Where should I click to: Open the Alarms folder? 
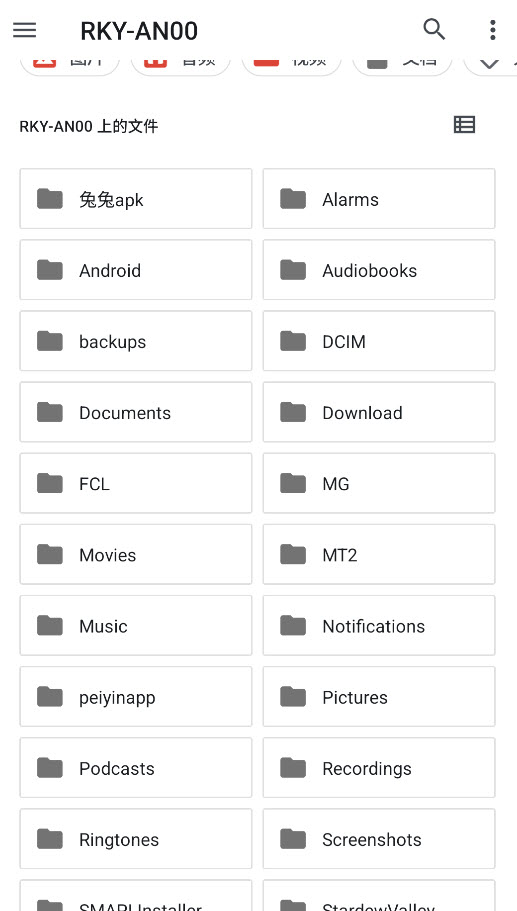(379, 199)
